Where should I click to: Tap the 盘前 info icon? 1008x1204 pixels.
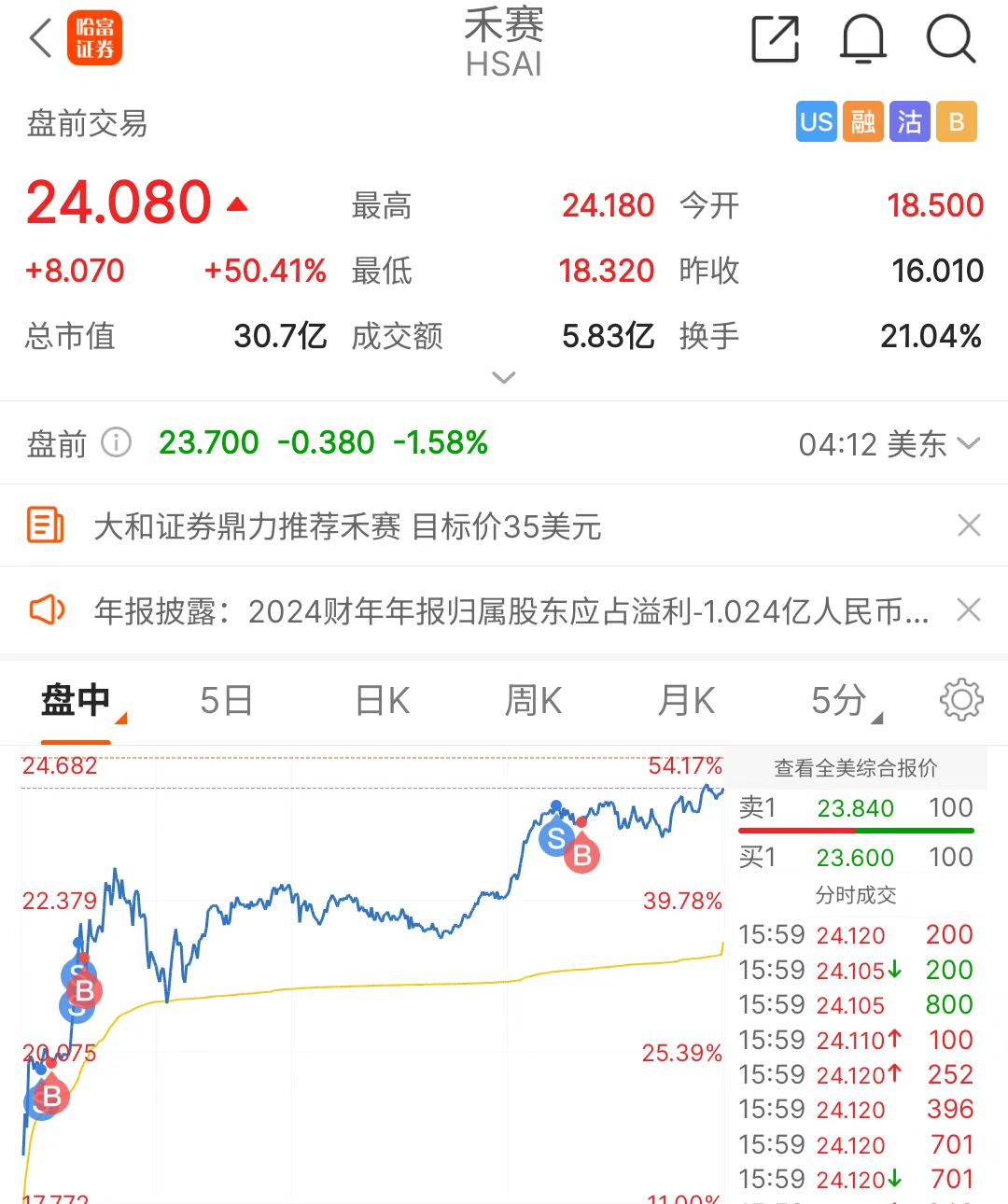coord(117,442)
